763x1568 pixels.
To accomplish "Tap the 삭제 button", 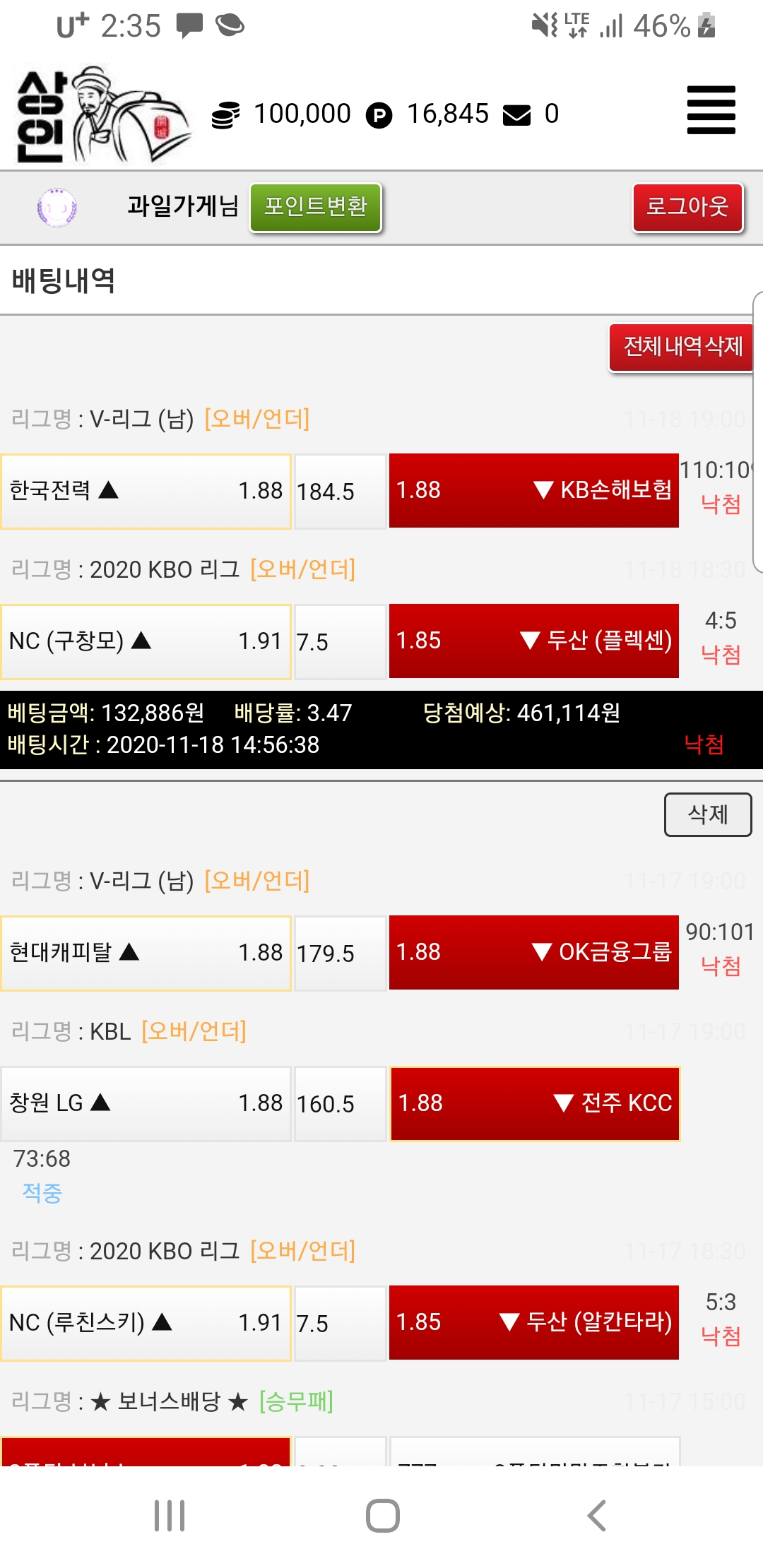I will pos(707,814).
